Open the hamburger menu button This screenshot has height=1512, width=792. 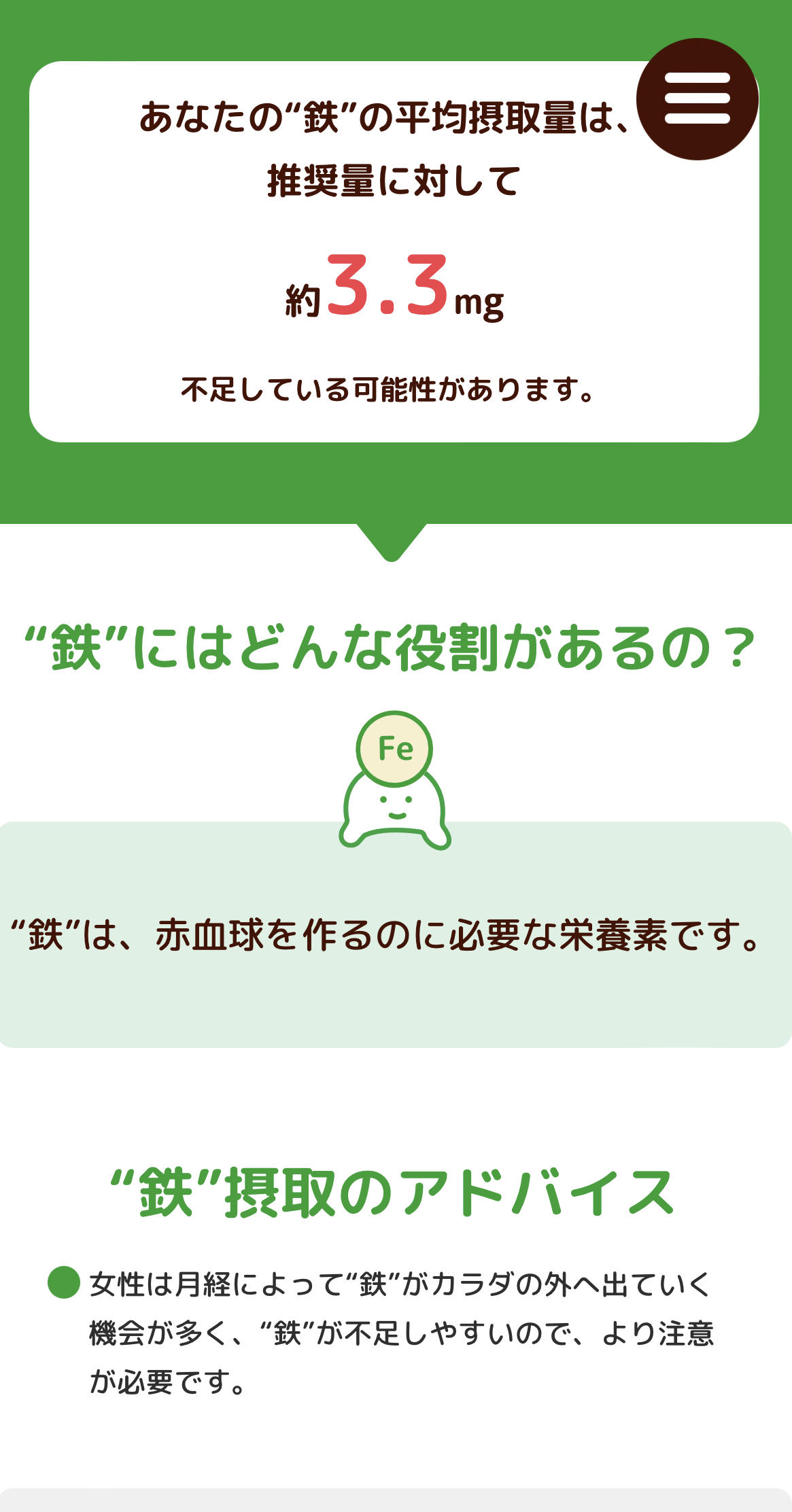point(697,99)
